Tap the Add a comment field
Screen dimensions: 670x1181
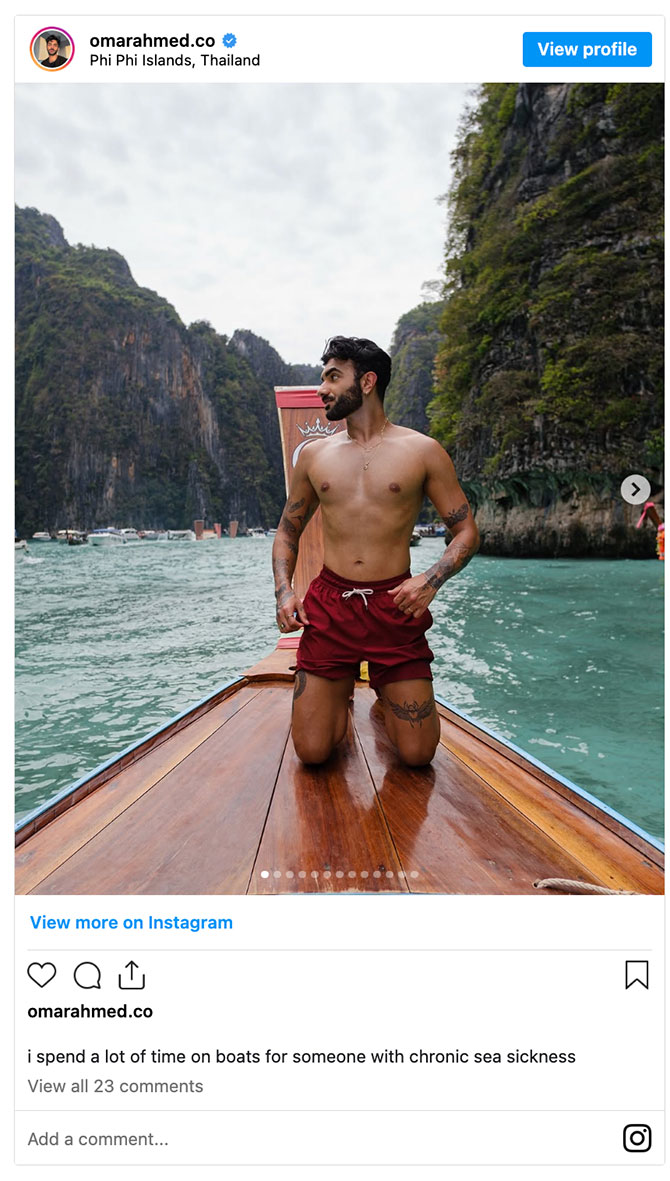point(300,1138)
